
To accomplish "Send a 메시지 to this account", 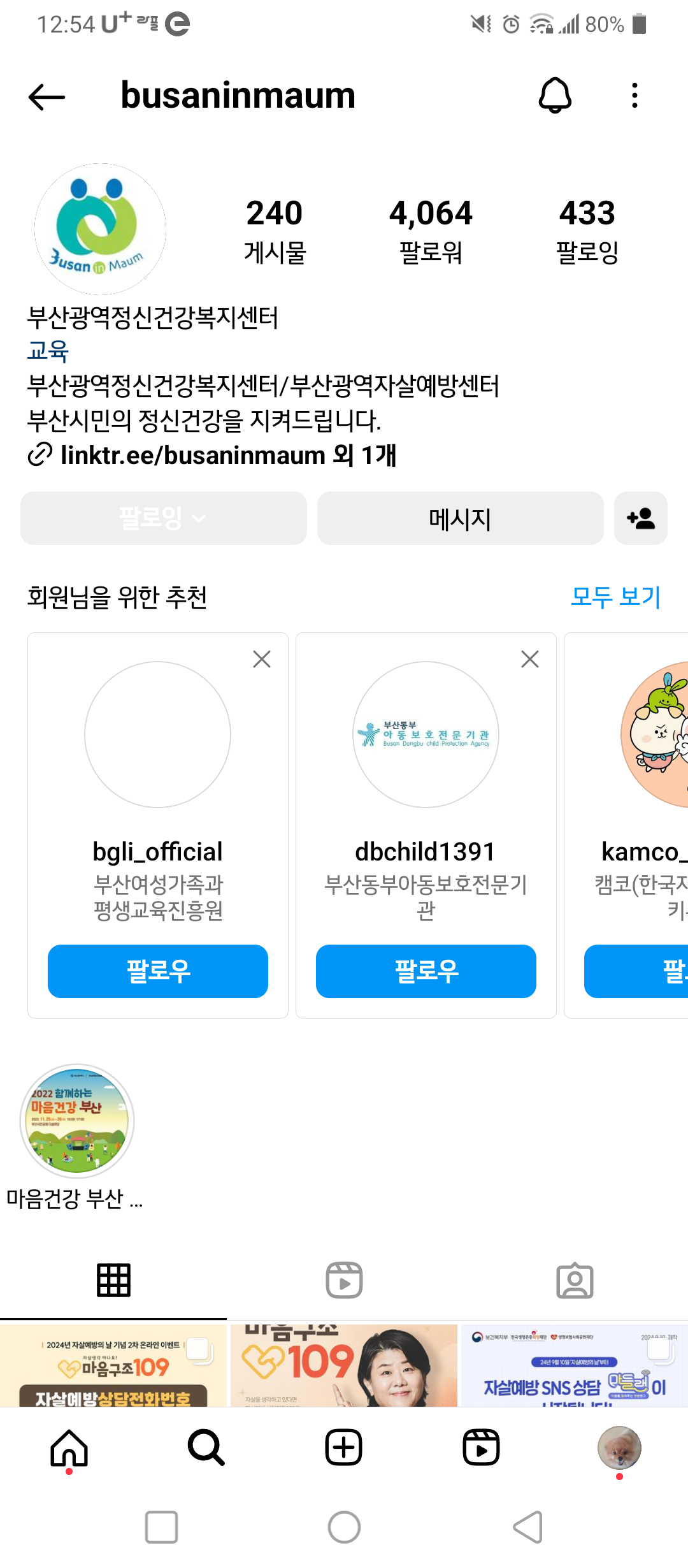I will [460, 518].
